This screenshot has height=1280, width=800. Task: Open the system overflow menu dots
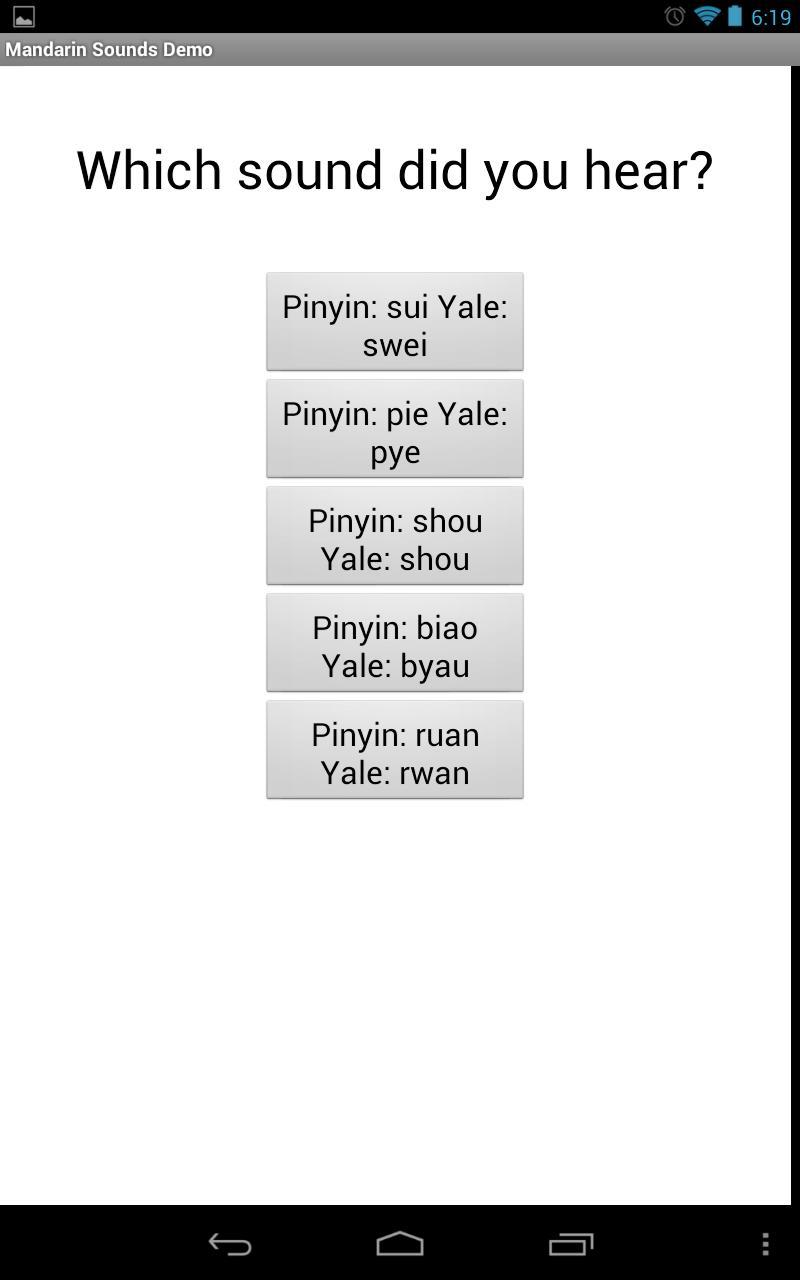click(x=765, y=1244)
